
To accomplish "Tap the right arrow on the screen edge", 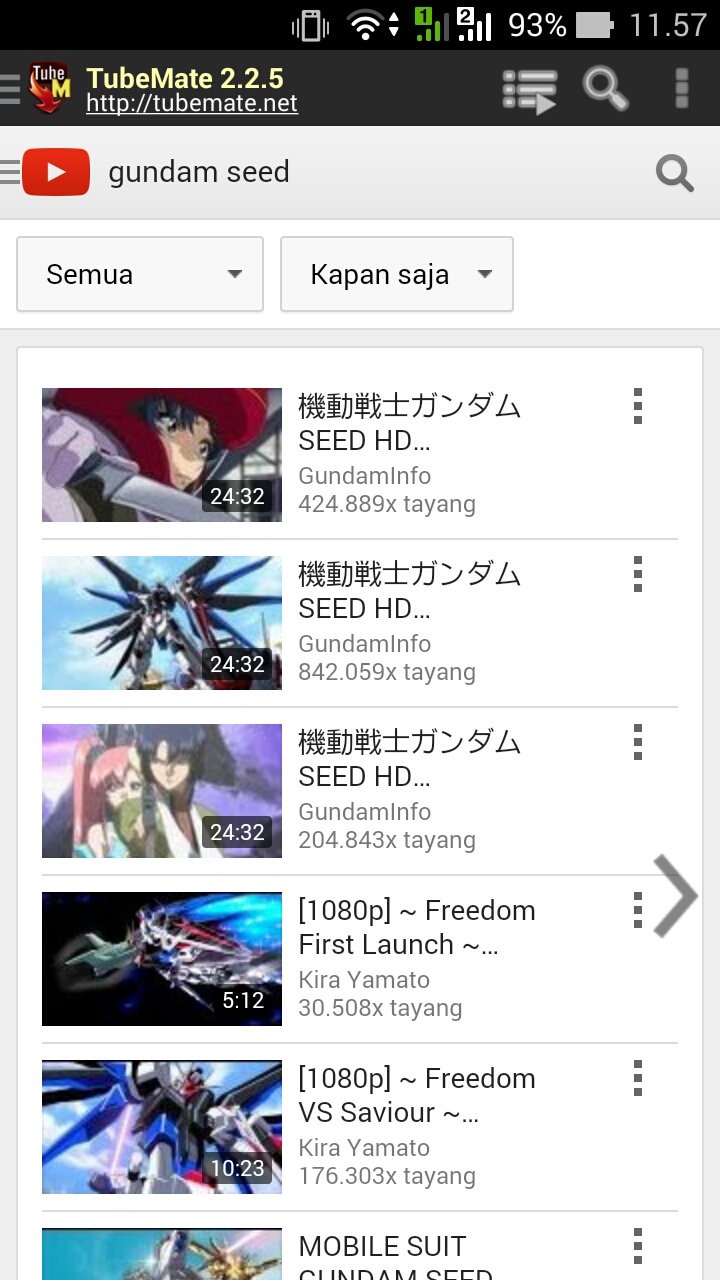I will tap(676, 896).
